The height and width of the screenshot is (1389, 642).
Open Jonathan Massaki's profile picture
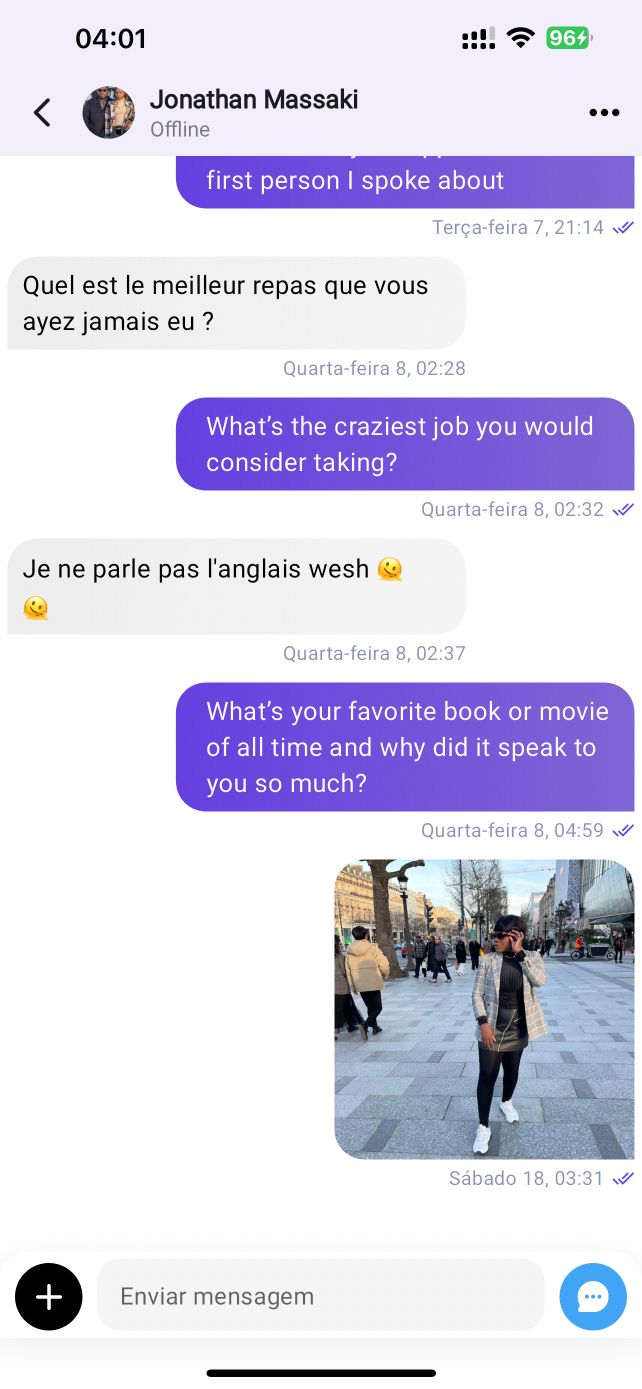108,112
